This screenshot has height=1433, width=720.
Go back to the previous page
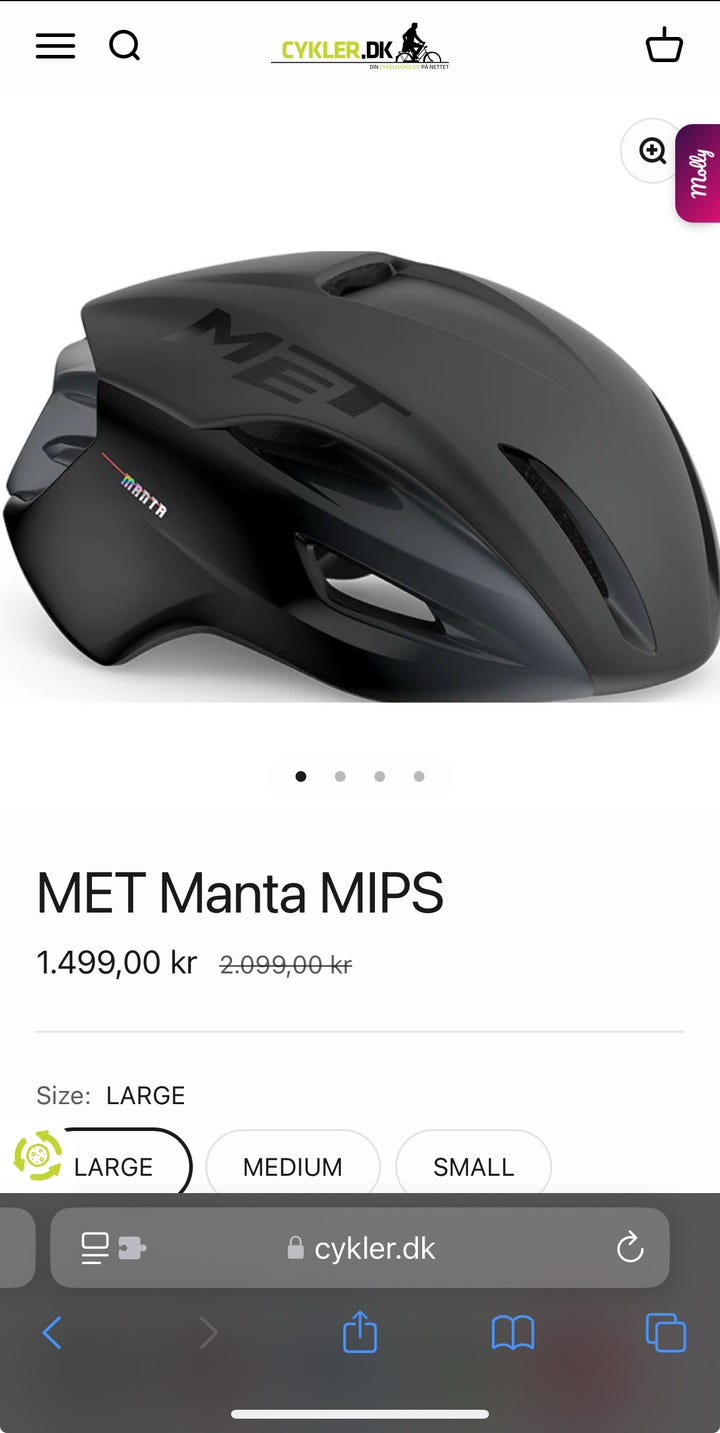click(52, 1332)
